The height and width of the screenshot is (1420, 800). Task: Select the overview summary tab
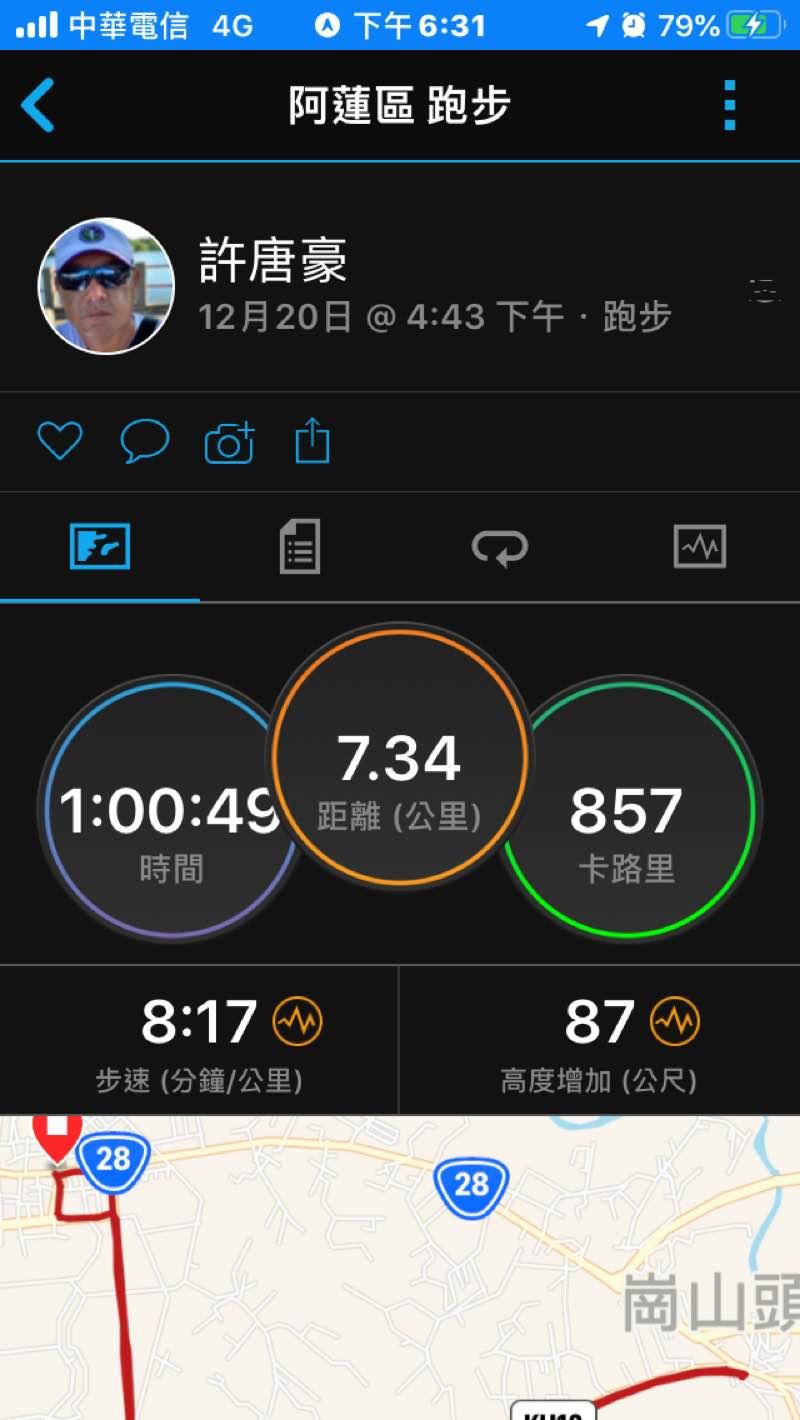tap(100, 547)
